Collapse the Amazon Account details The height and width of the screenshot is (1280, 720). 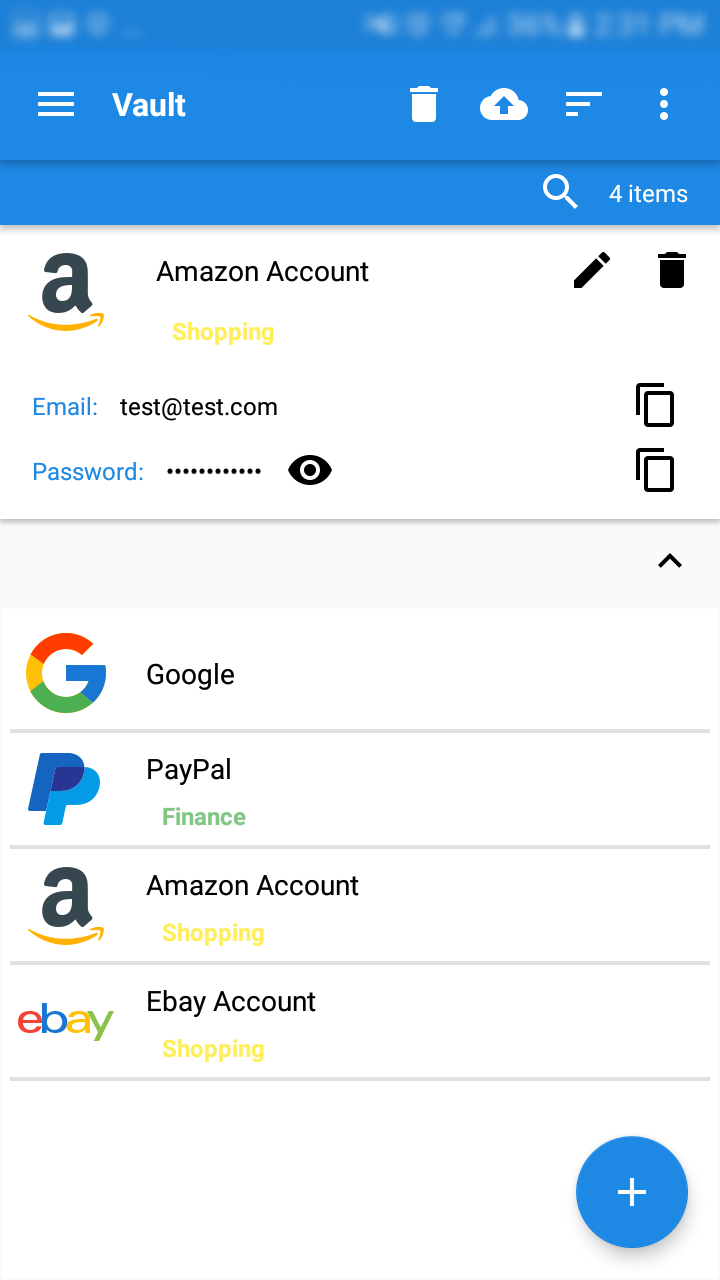pyautogui.click(x=669, y=561)
